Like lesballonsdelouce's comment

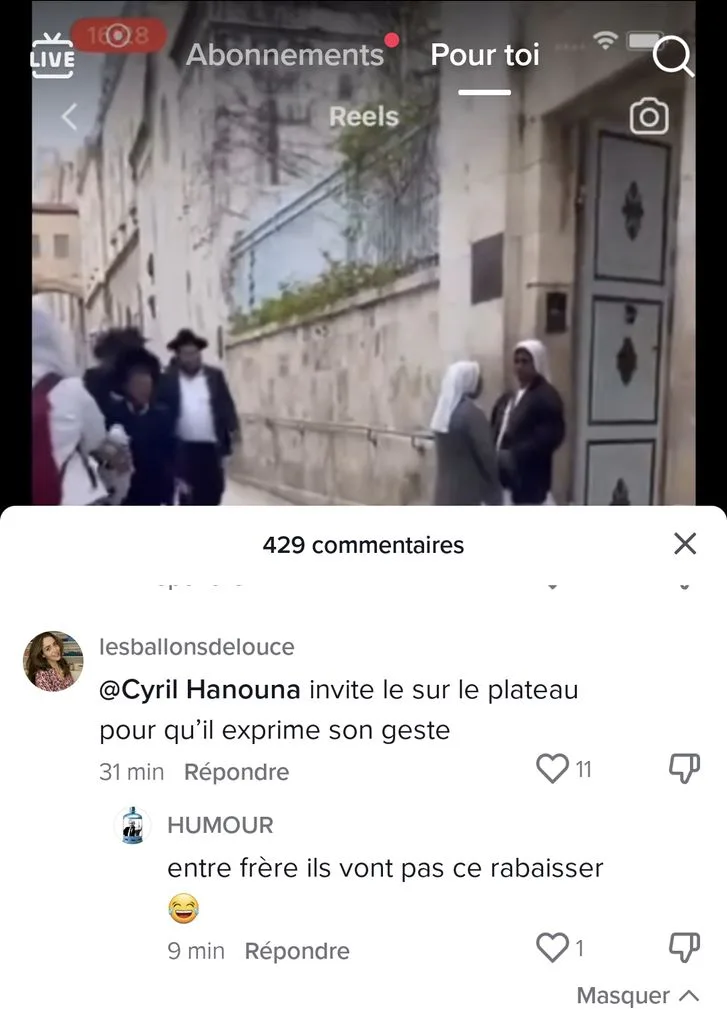click(553, 769)
